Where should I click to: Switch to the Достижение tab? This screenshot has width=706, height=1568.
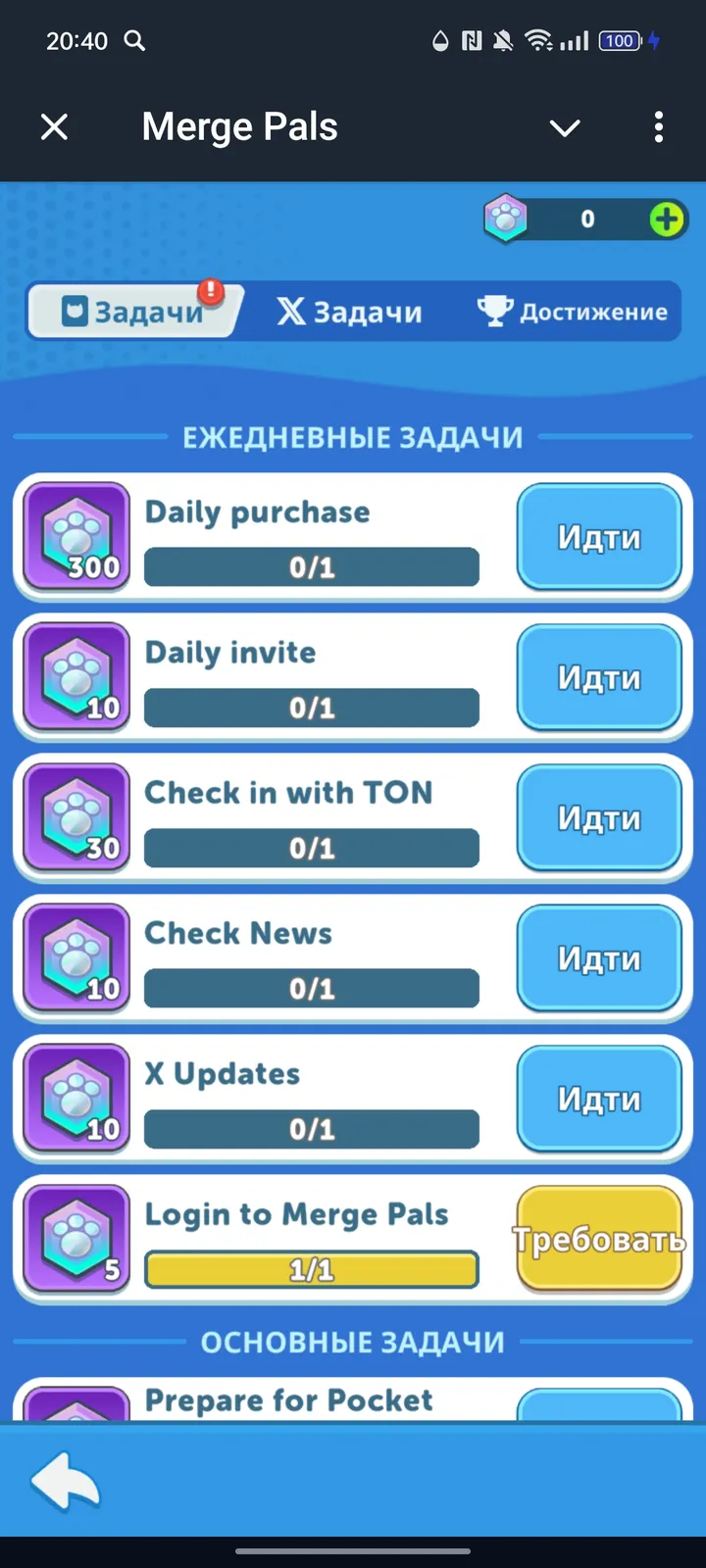pyautogui.click(x=573, y=311)
